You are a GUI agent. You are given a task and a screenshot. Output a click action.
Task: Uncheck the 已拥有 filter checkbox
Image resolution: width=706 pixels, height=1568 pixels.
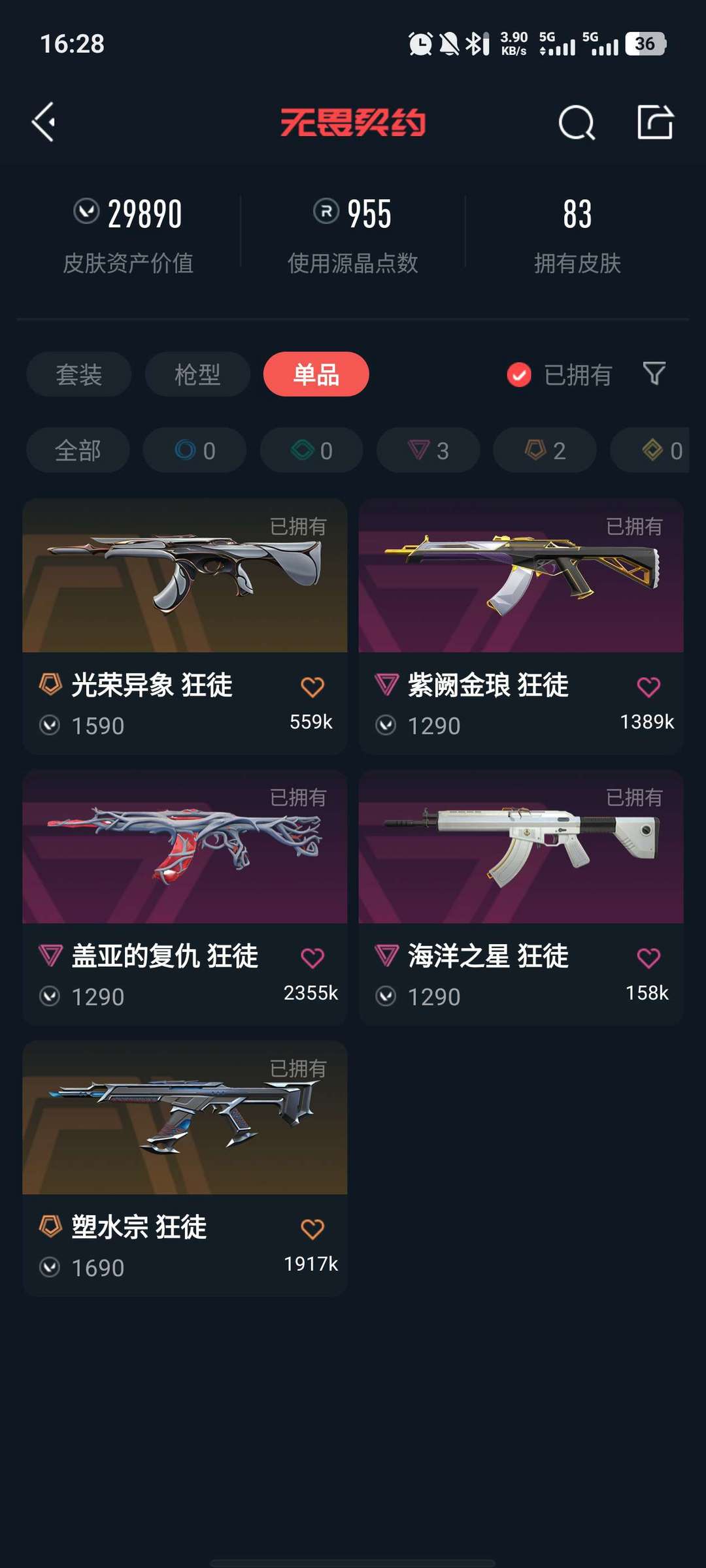pos(519,375)
